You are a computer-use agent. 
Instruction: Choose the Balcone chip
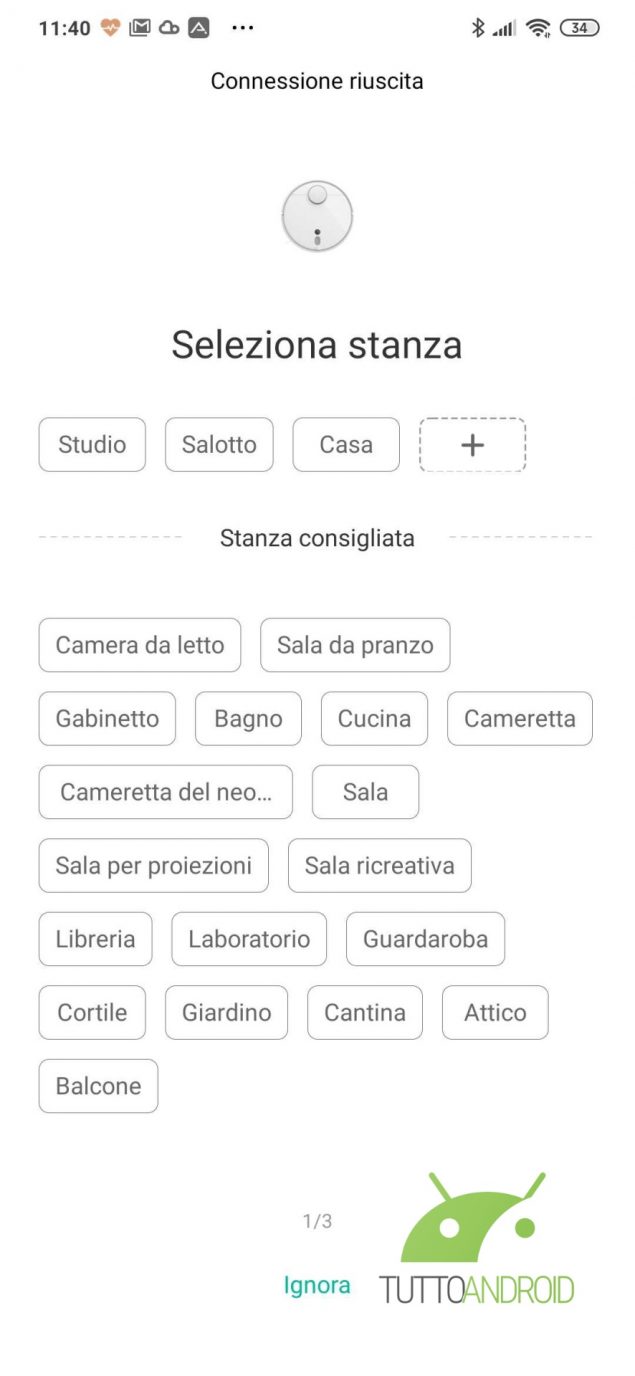point(98,1086)
